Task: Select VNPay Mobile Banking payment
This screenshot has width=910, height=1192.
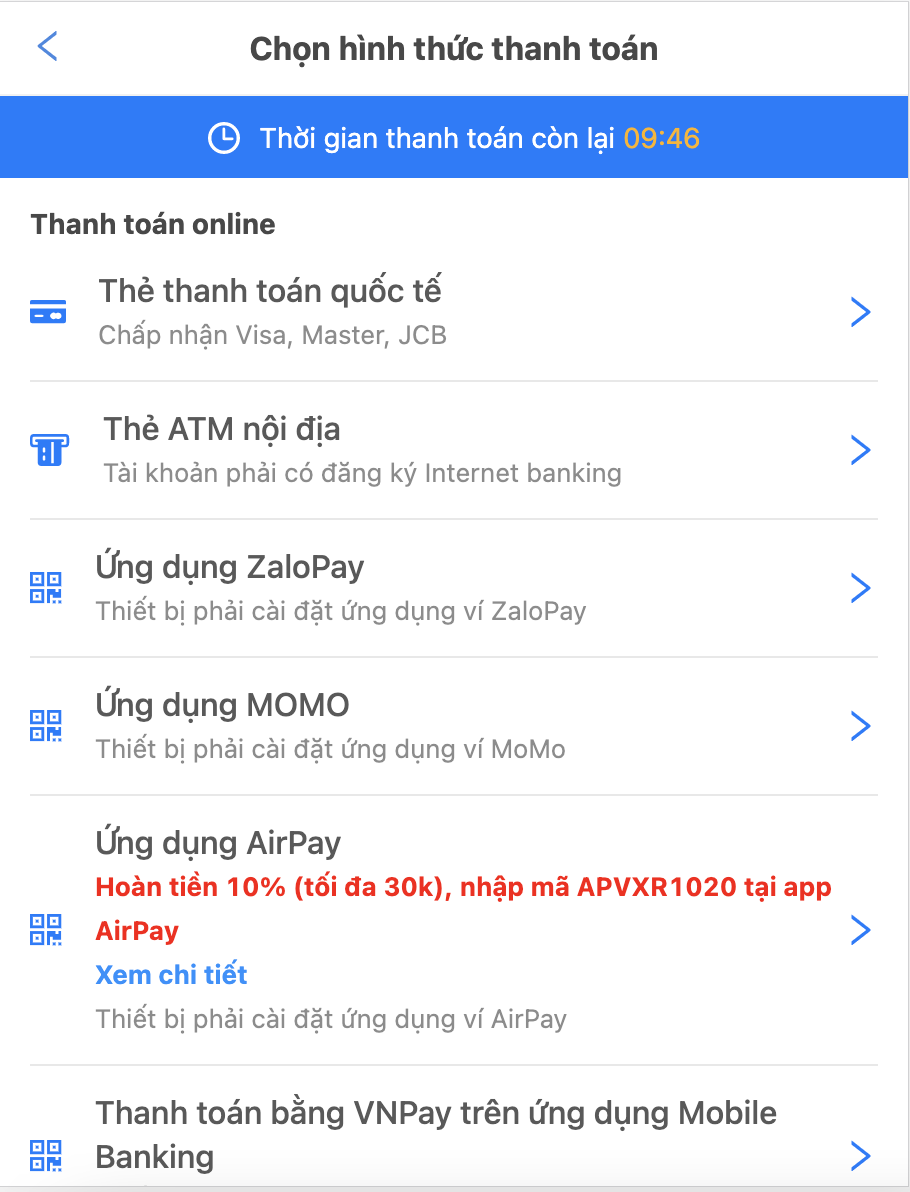Action: pyautogui.click(x=452, y=1135)
